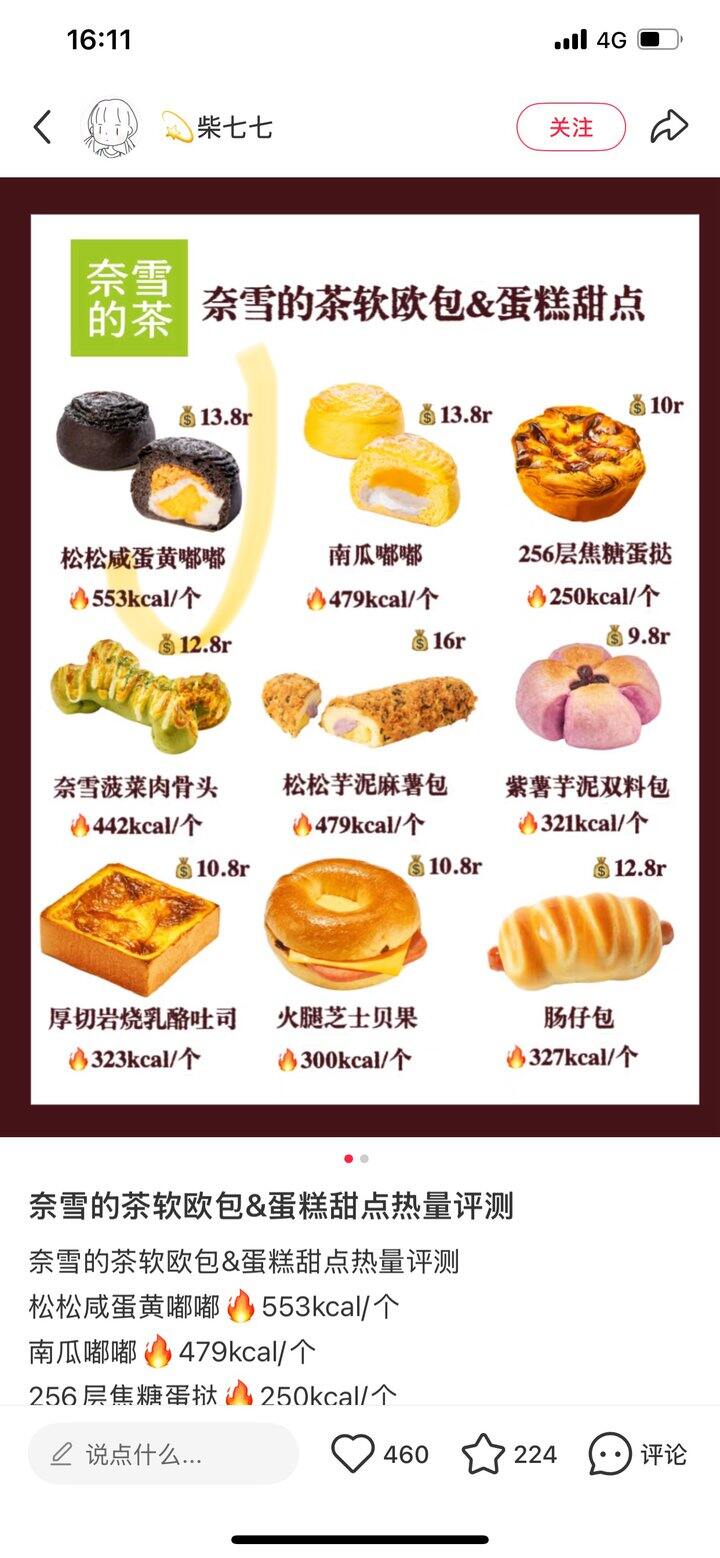This screenshot has width=720, height=1558.
Task: Open the 柴七七 username
Action: (234, 128)
